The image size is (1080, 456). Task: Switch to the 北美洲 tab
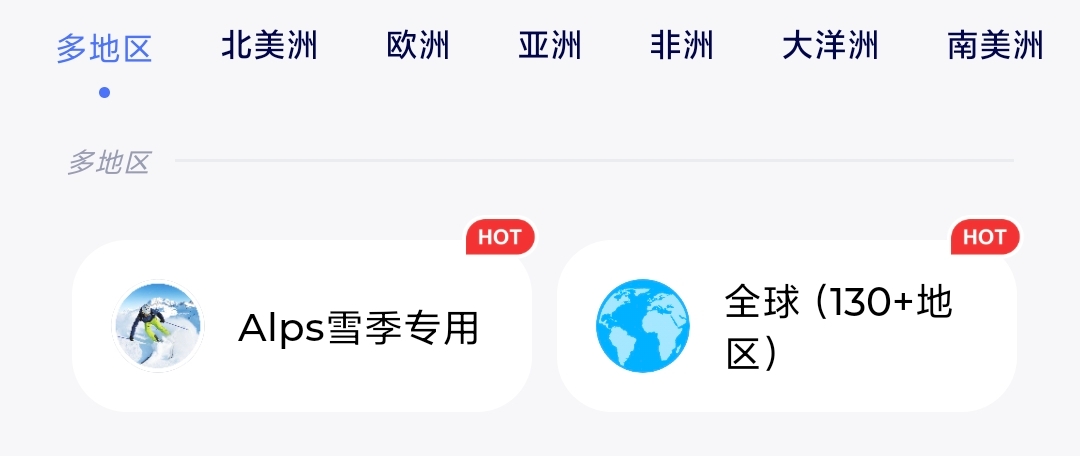click(269, 46)
